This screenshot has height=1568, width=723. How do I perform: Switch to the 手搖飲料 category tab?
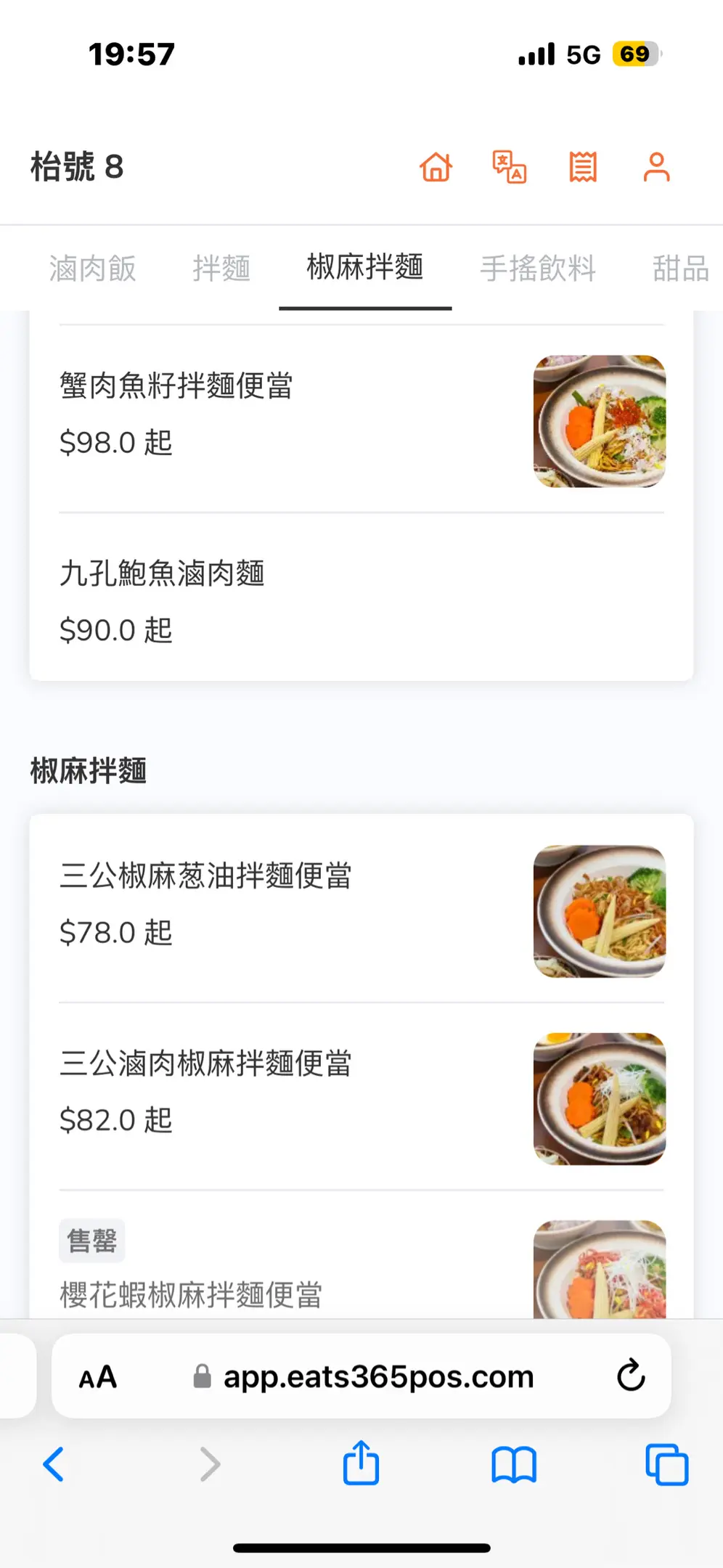pyautogui.click(x=538, y=268)
